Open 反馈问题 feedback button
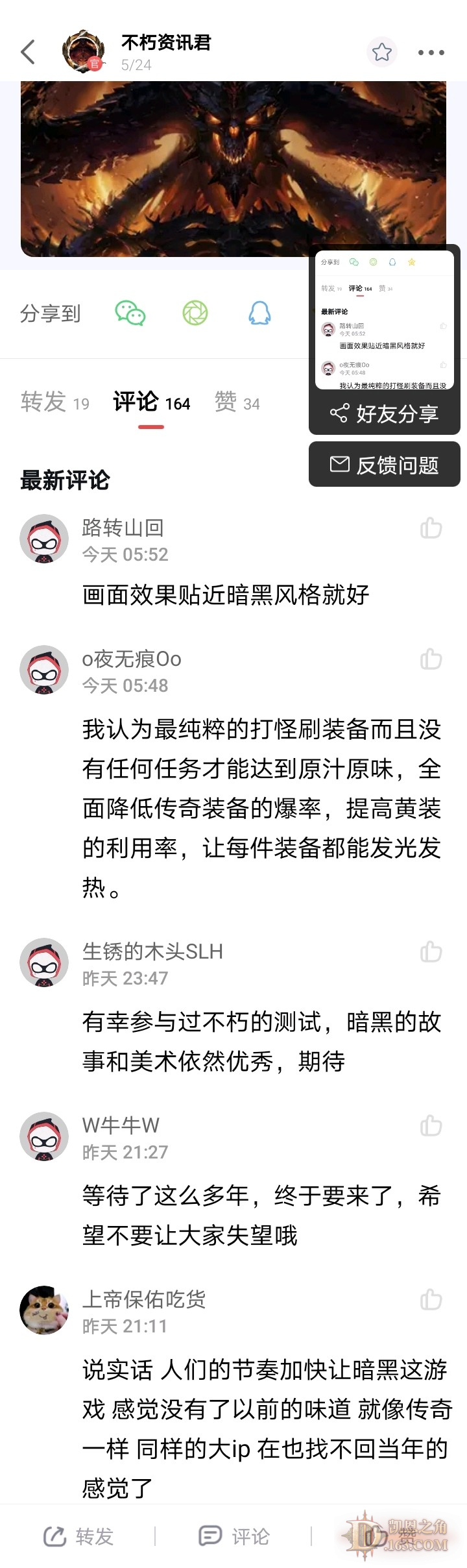This screenshot has height=1568, width=467. 385,465
